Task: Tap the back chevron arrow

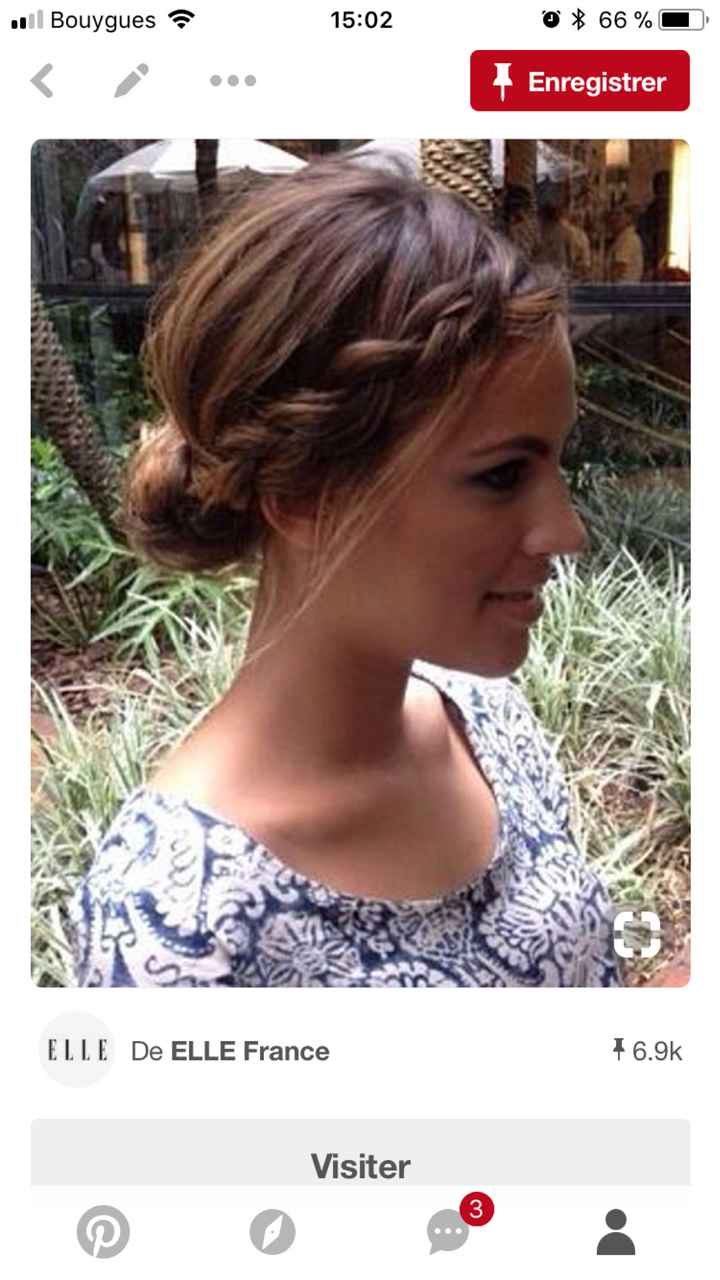Action: coord(42,80)
